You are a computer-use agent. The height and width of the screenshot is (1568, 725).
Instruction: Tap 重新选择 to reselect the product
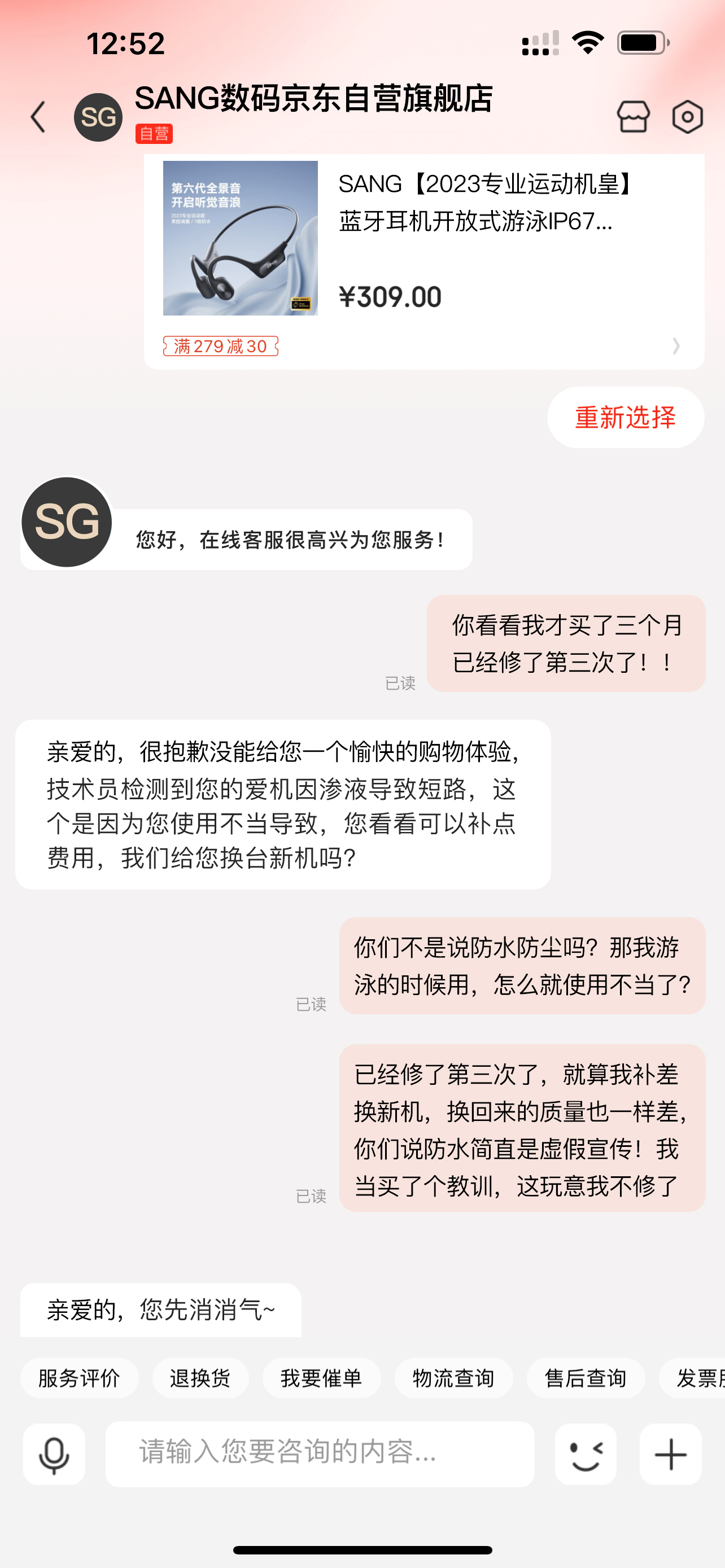625,418
